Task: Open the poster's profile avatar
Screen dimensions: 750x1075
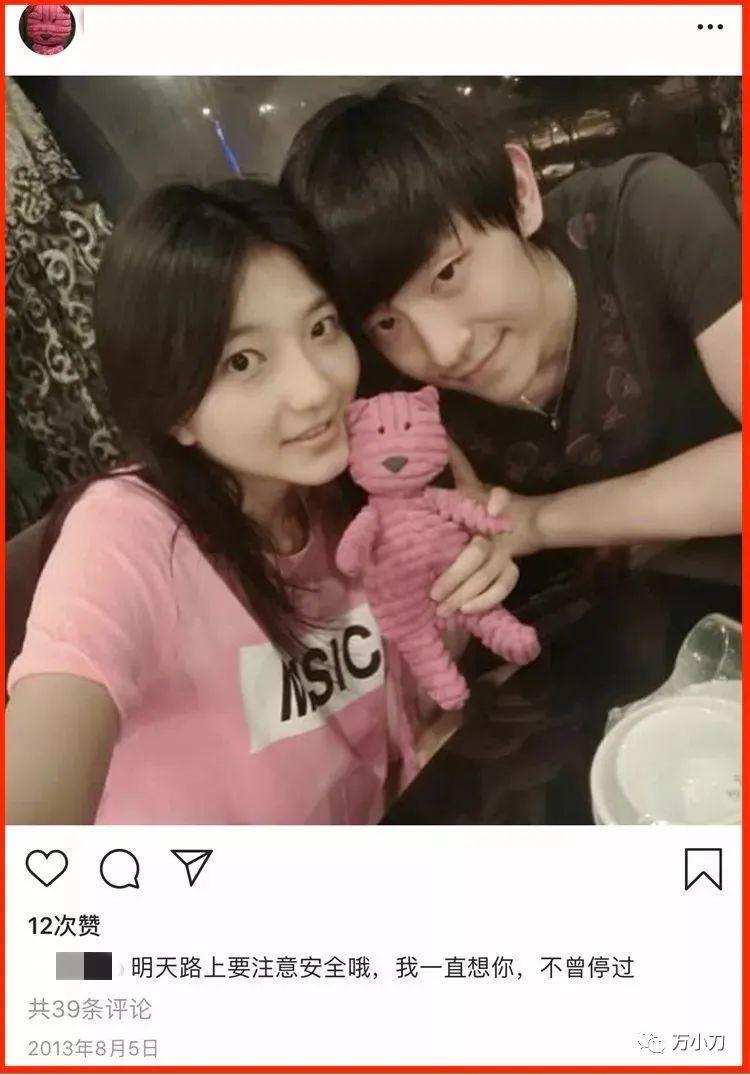Action: coord(46,28)
